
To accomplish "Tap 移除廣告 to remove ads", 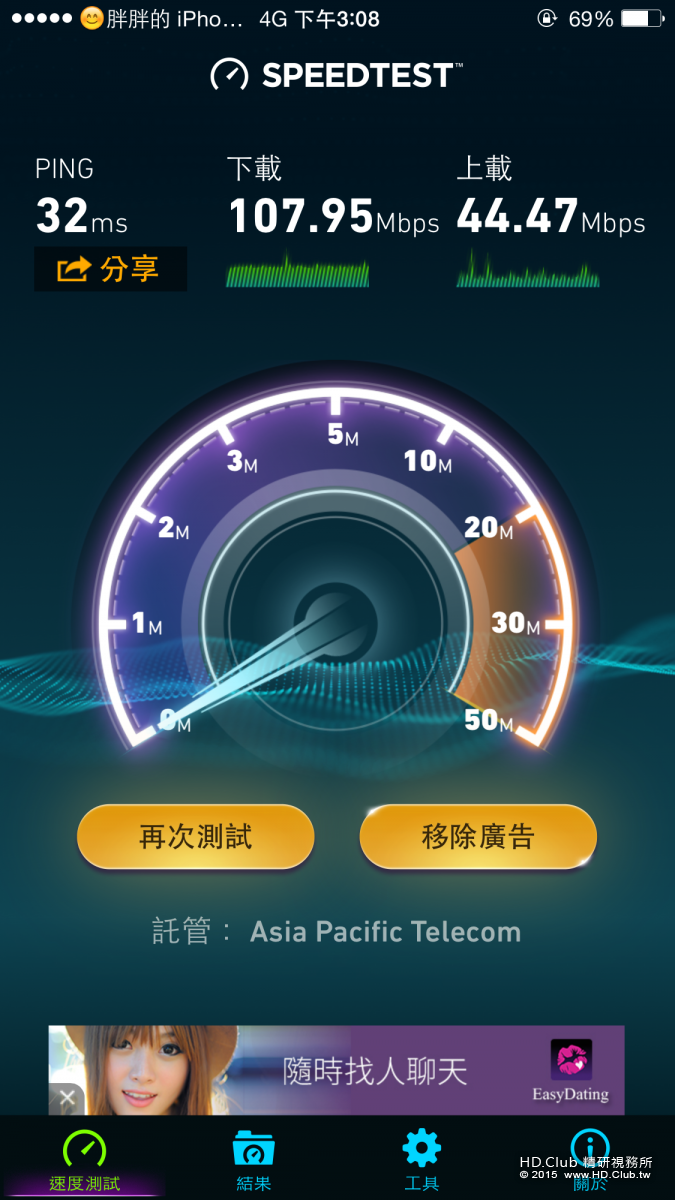I will (x=478, y=837).
